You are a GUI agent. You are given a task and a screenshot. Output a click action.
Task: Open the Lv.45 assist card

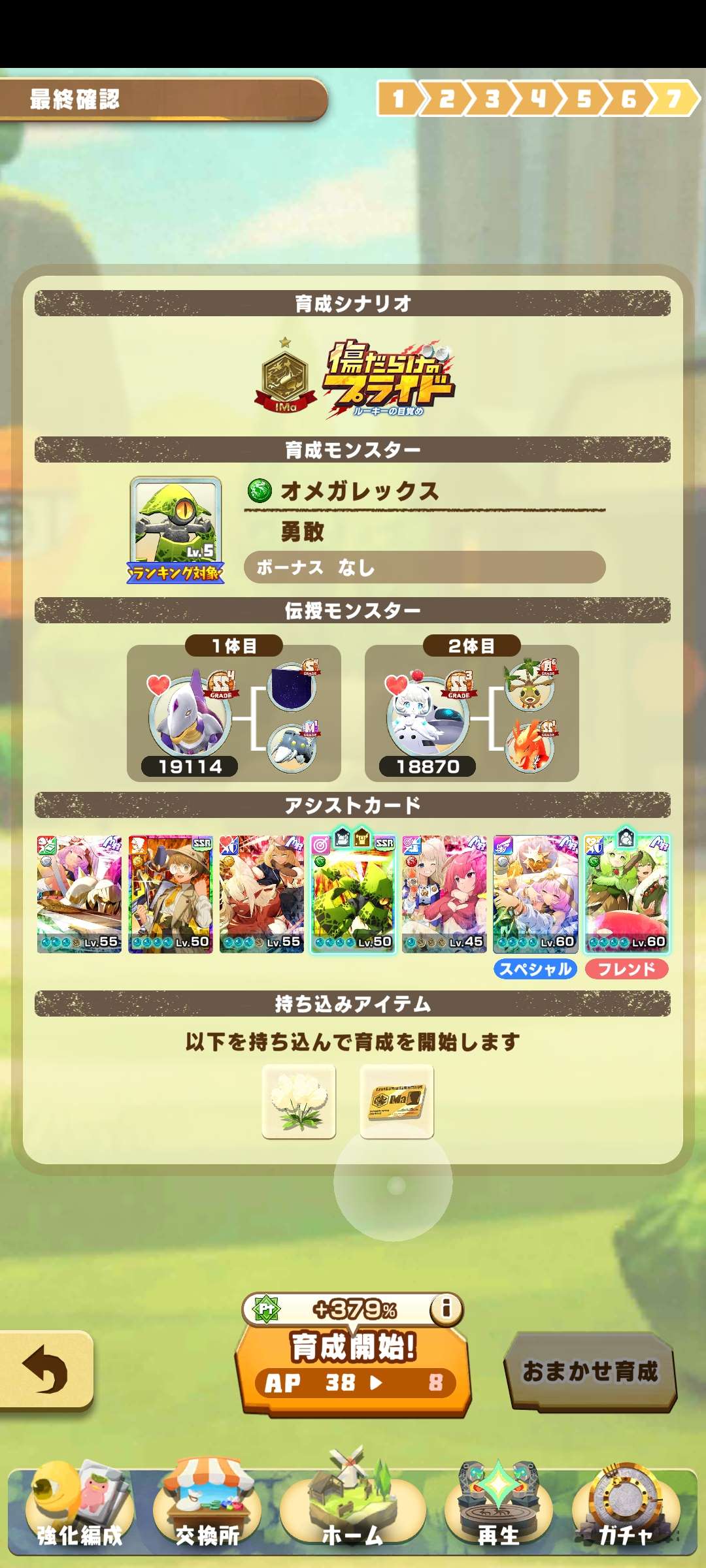(x=444, y=894)
